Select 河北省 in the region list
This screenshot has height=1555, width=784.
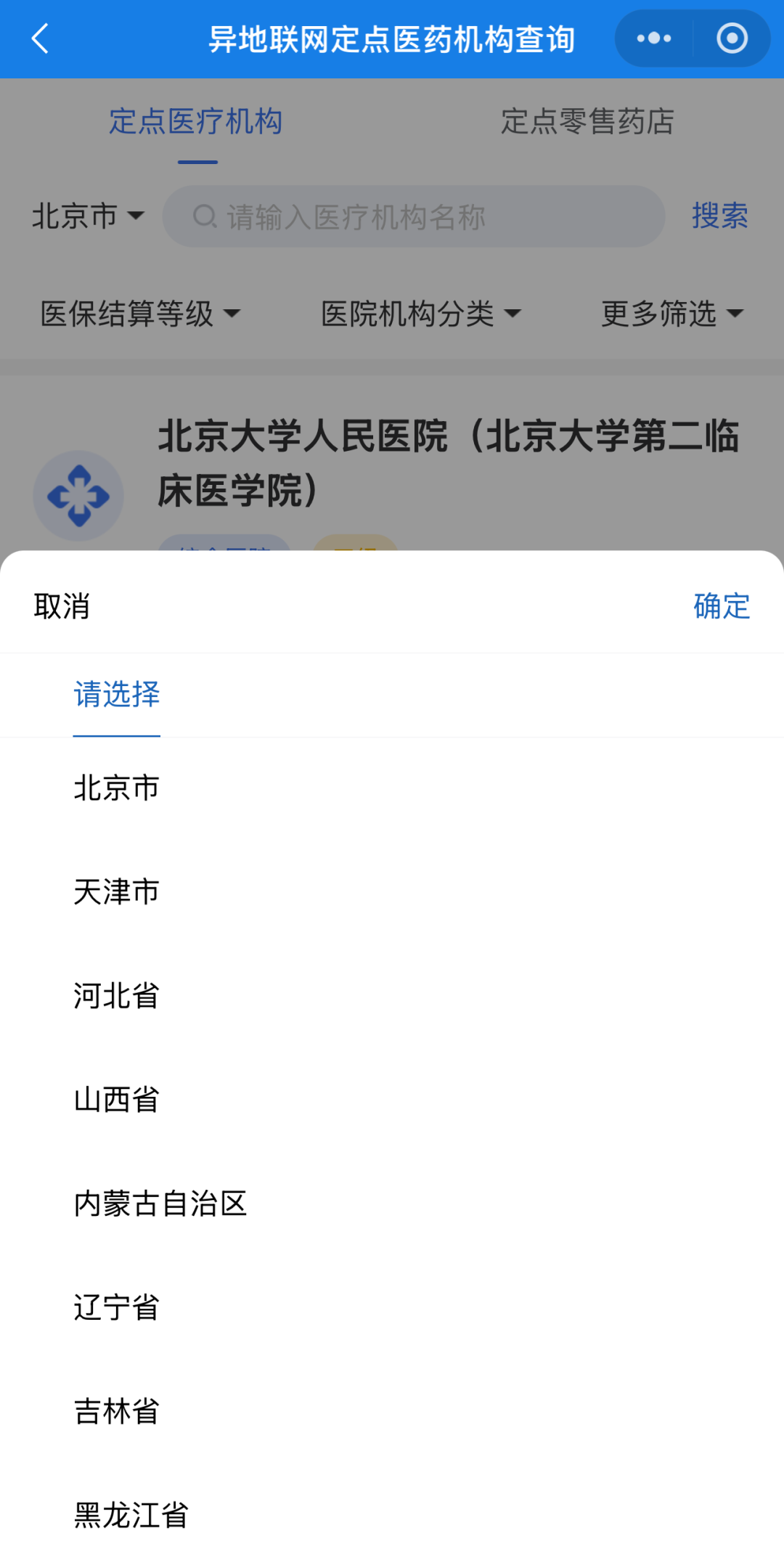click(117, 996)
